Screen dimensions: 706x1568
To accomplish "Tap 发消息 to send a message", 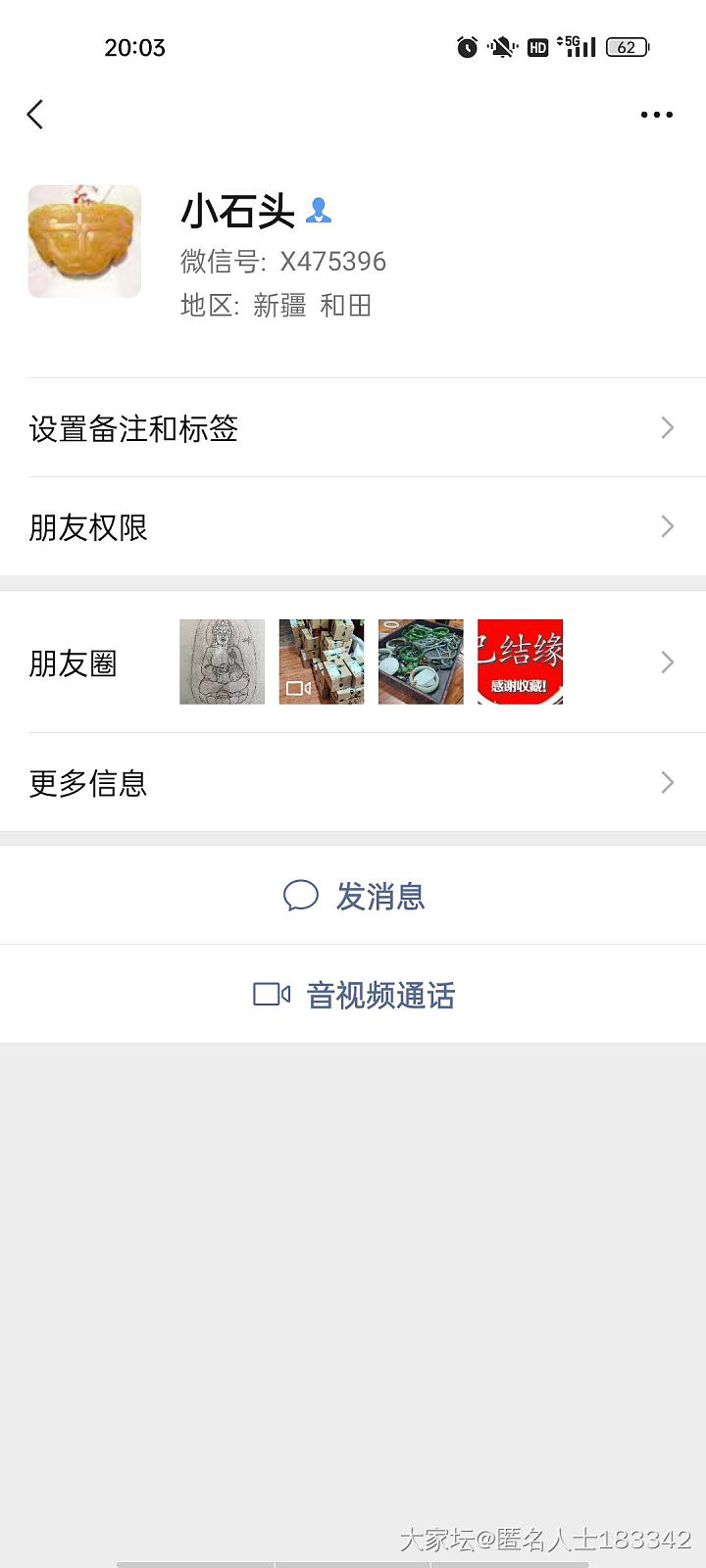I will pyautogui.click(x=354, y=896).
